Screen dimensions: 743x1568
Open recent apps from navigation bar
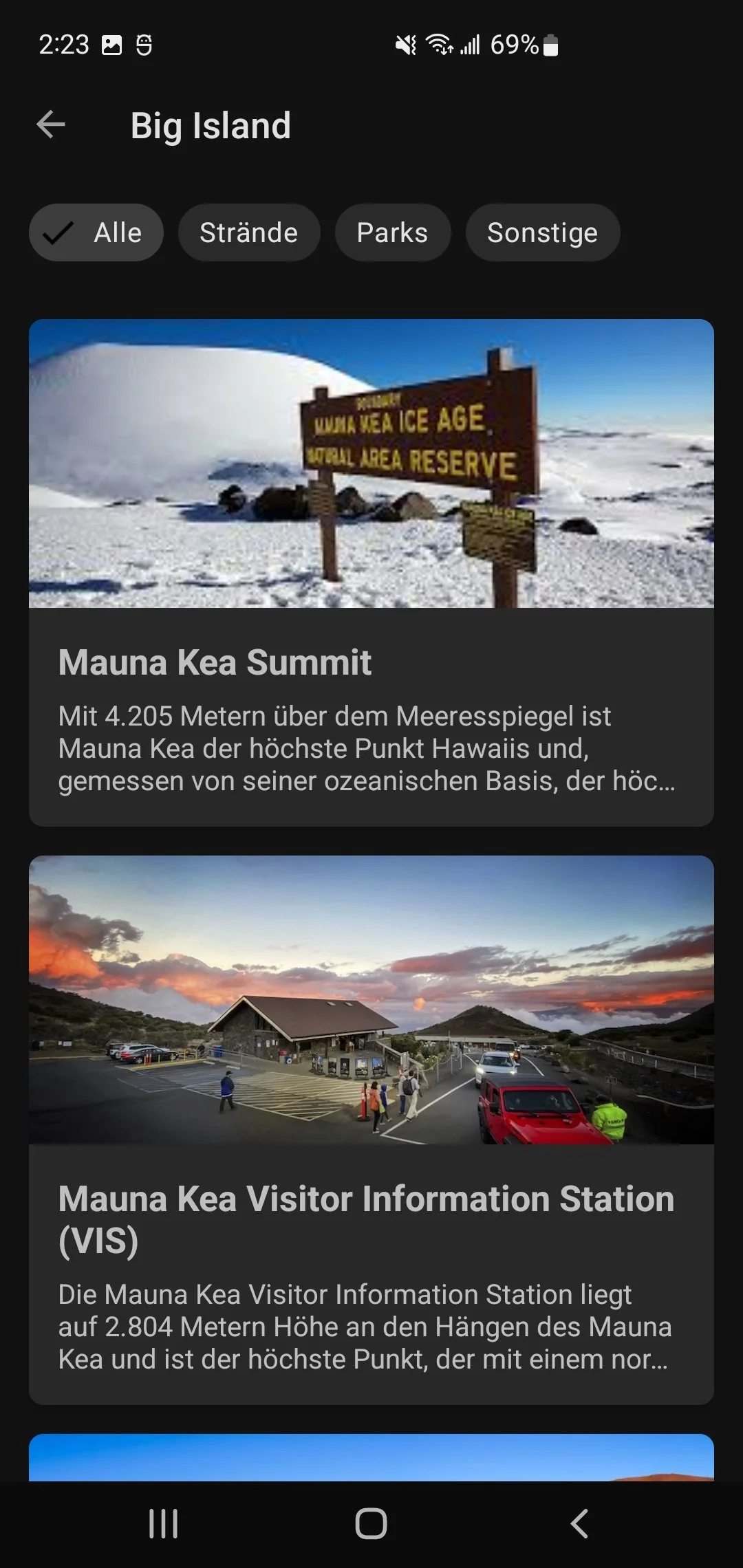(164, 1523)
